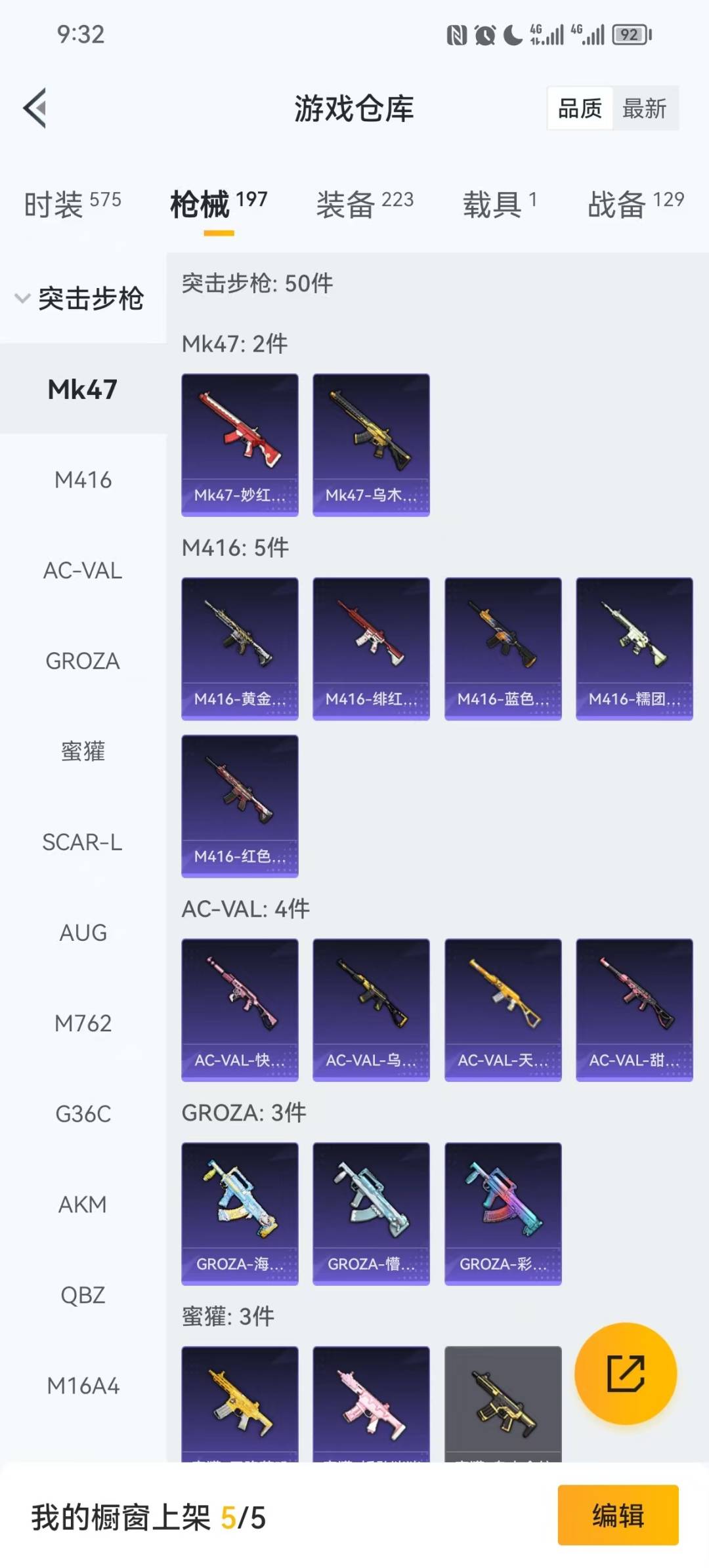Tap the 编辑 button

(x=616, y=1519)
